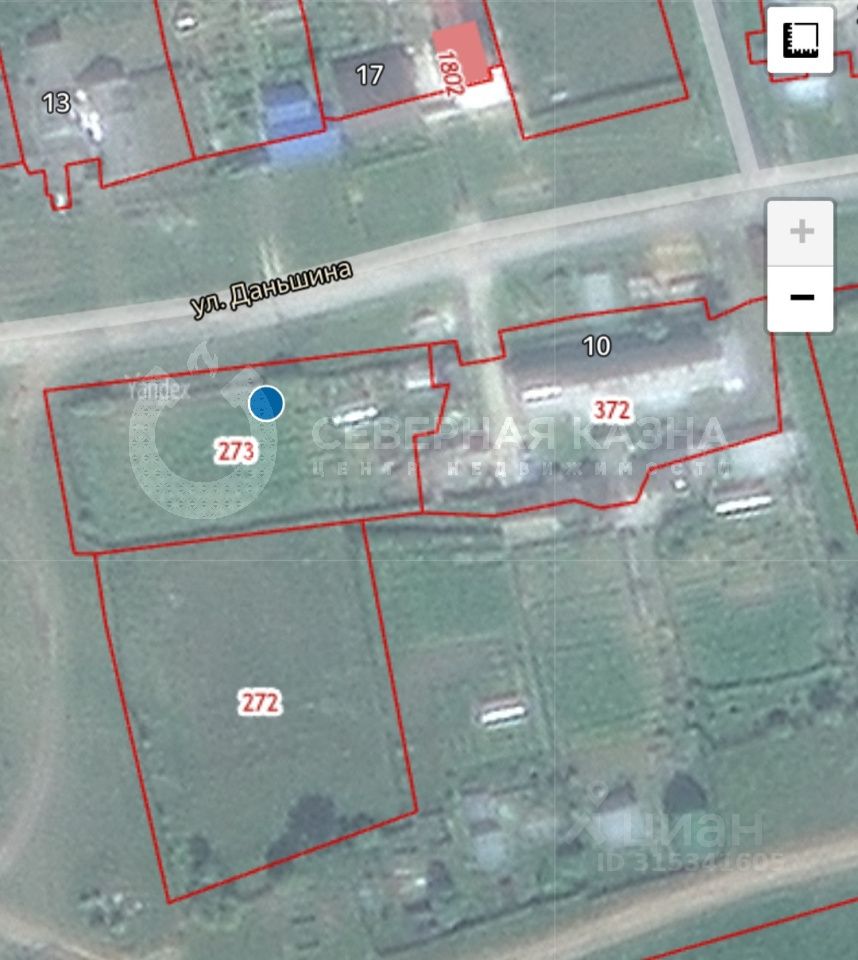This screenshot has height=960, width=858.
Task: Open the ruler measurement tool
Action: point(800,39)
